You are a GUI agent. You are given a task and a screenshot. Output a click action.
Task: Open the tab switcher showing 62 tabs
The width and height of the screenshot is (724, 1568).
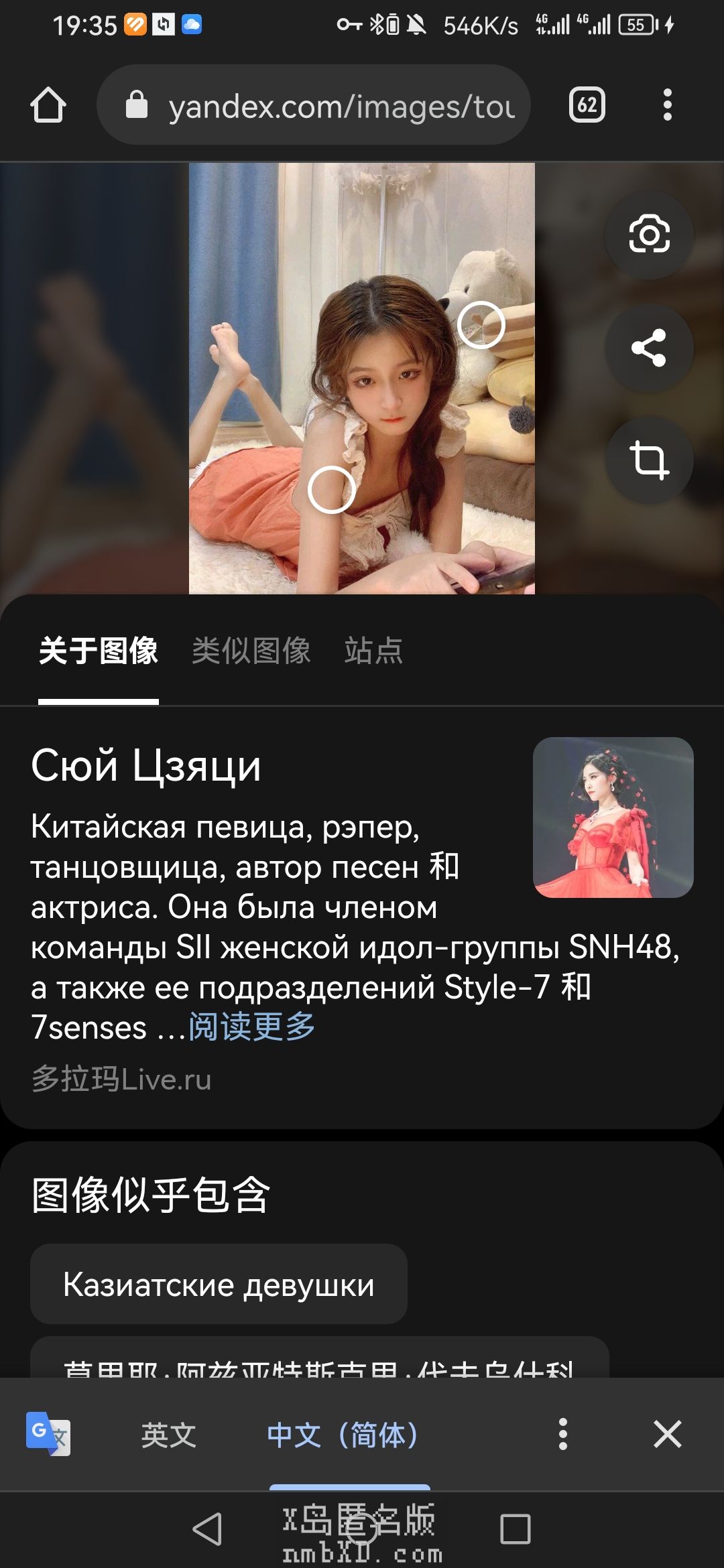(x=587, y=105)
